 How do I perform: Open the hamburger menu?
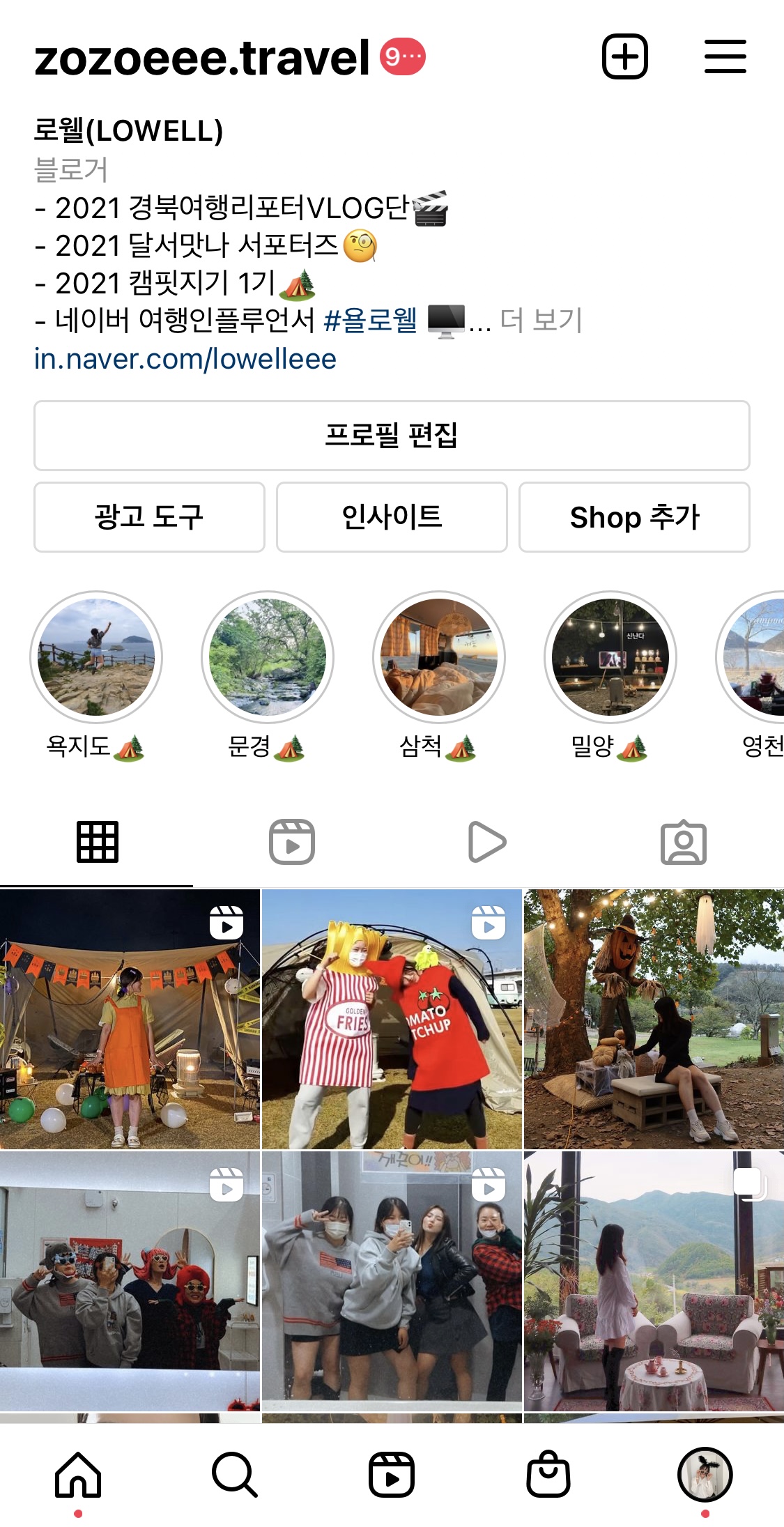point(725,56)
